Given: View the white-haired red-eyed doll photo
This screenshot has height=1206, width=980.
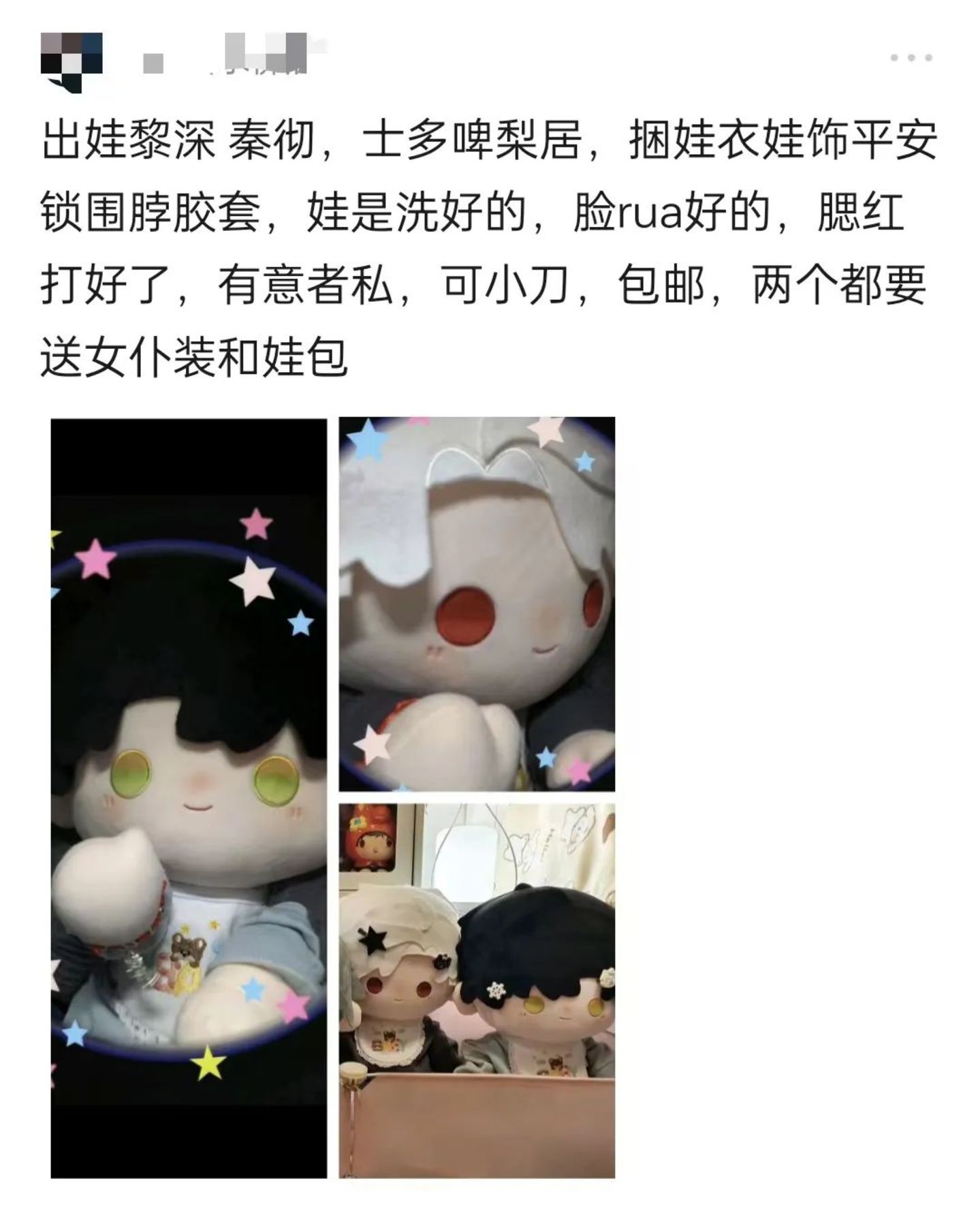Looking at the screenshot, I should coord(477,604).
